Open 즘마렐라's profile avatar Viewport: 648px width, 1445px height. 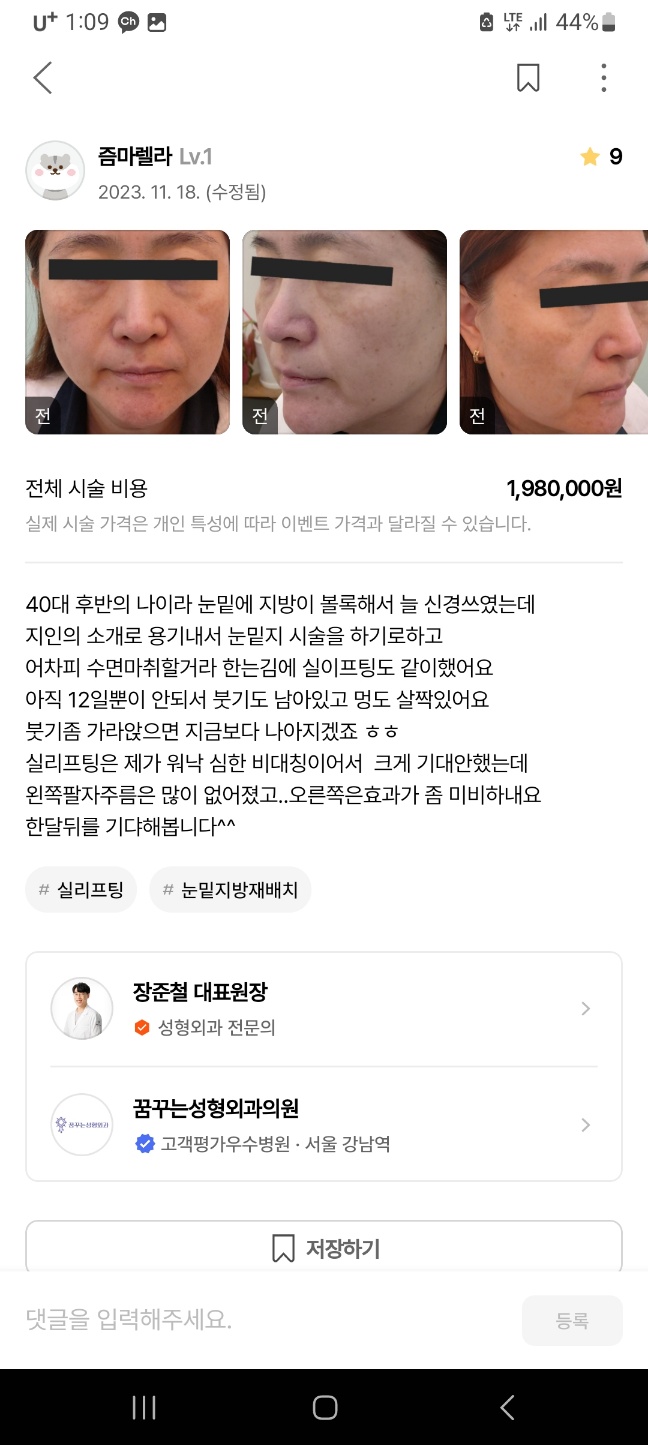tap(55, 171)
